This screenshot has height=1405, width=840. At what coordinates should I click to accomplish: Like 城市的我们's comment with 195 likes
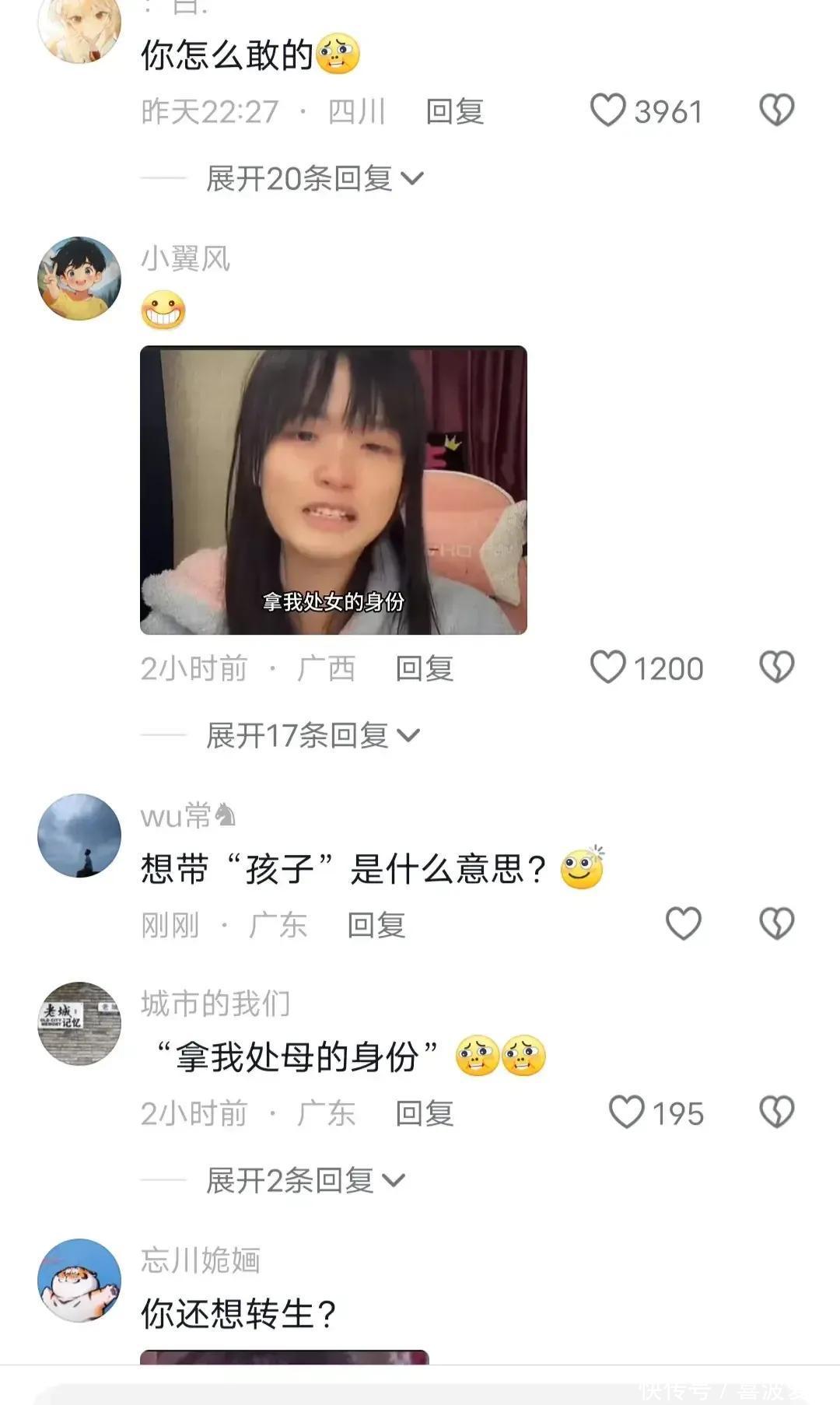point(626,1112)
